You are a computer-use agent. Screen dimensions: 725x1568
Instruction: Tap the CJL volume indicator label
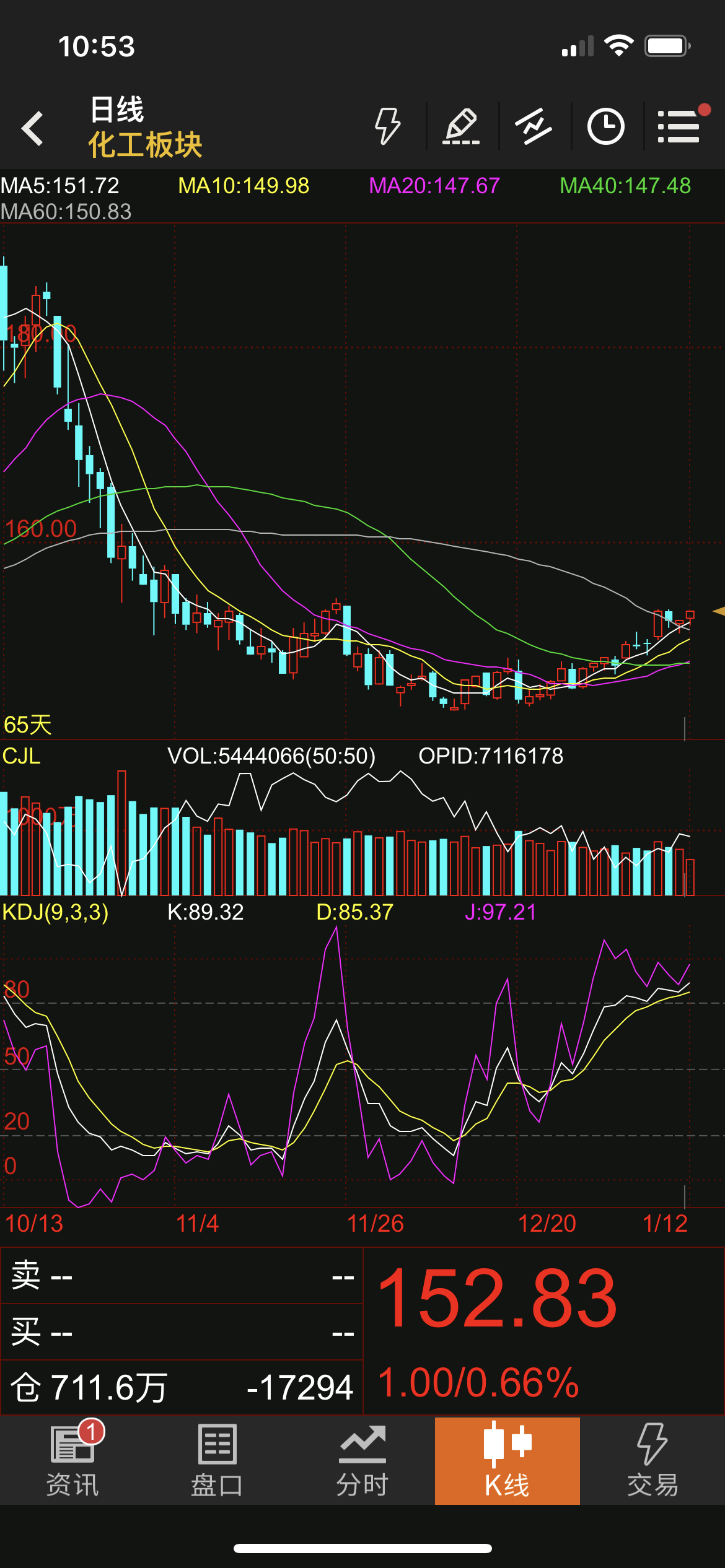click(22, 756)
